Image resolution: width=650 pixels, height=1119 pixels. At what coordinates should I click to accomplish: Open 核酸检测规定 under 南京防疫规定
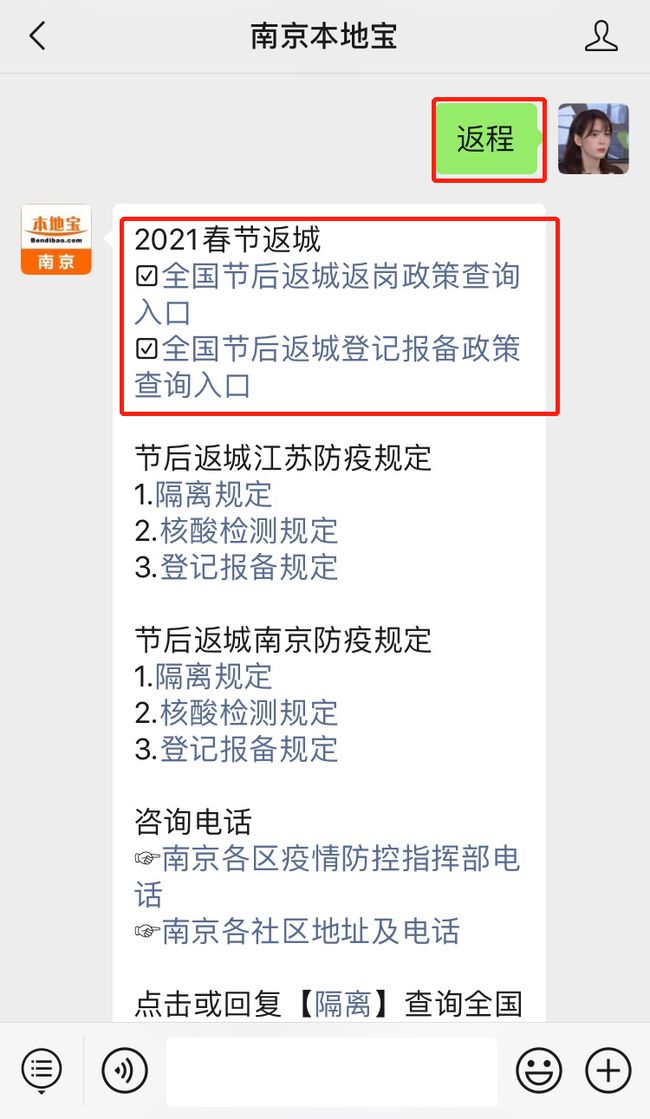(248, 713)
